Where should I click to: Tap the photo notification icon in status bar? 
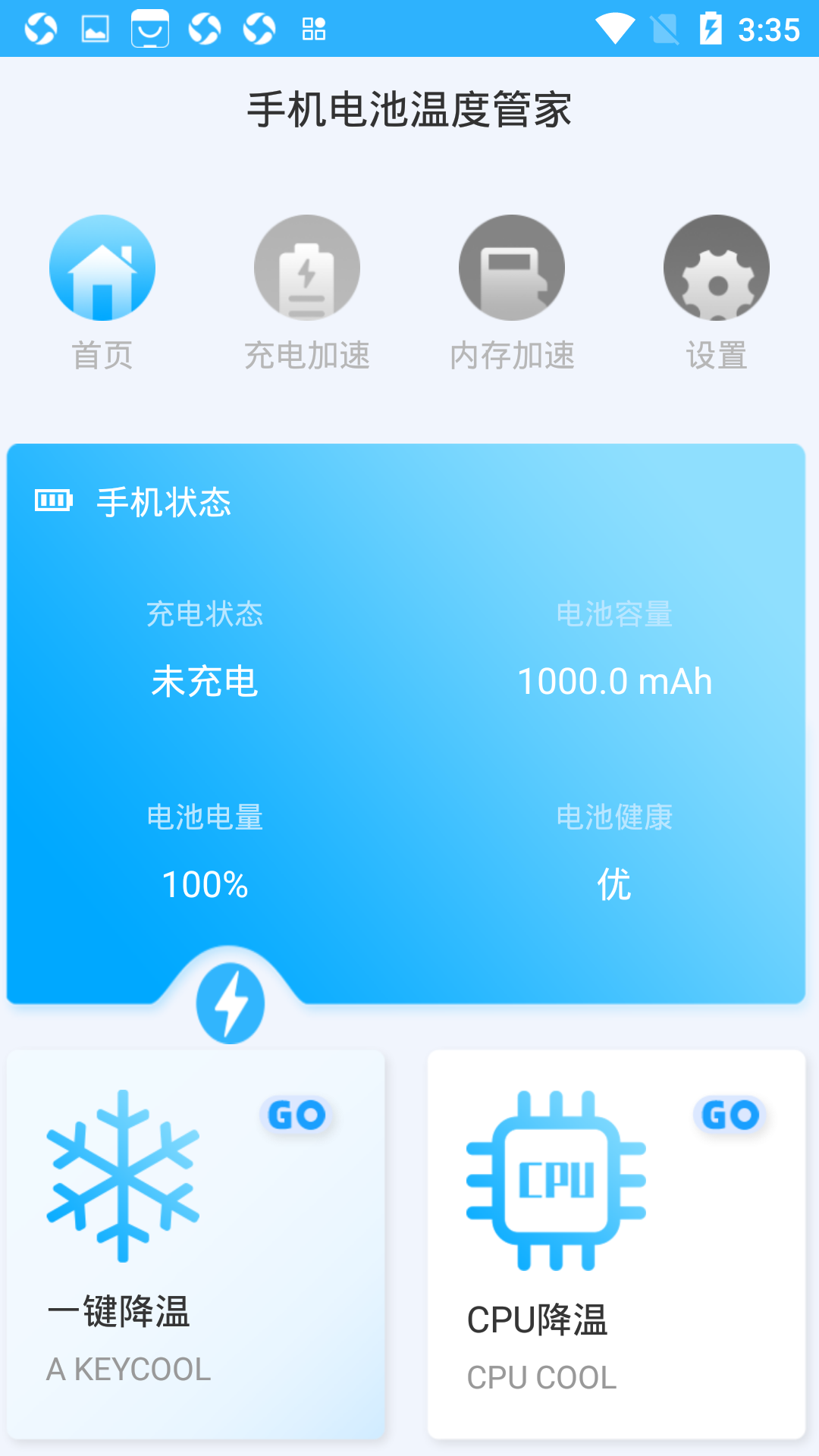pyautogui.click(x=94, y=29)
